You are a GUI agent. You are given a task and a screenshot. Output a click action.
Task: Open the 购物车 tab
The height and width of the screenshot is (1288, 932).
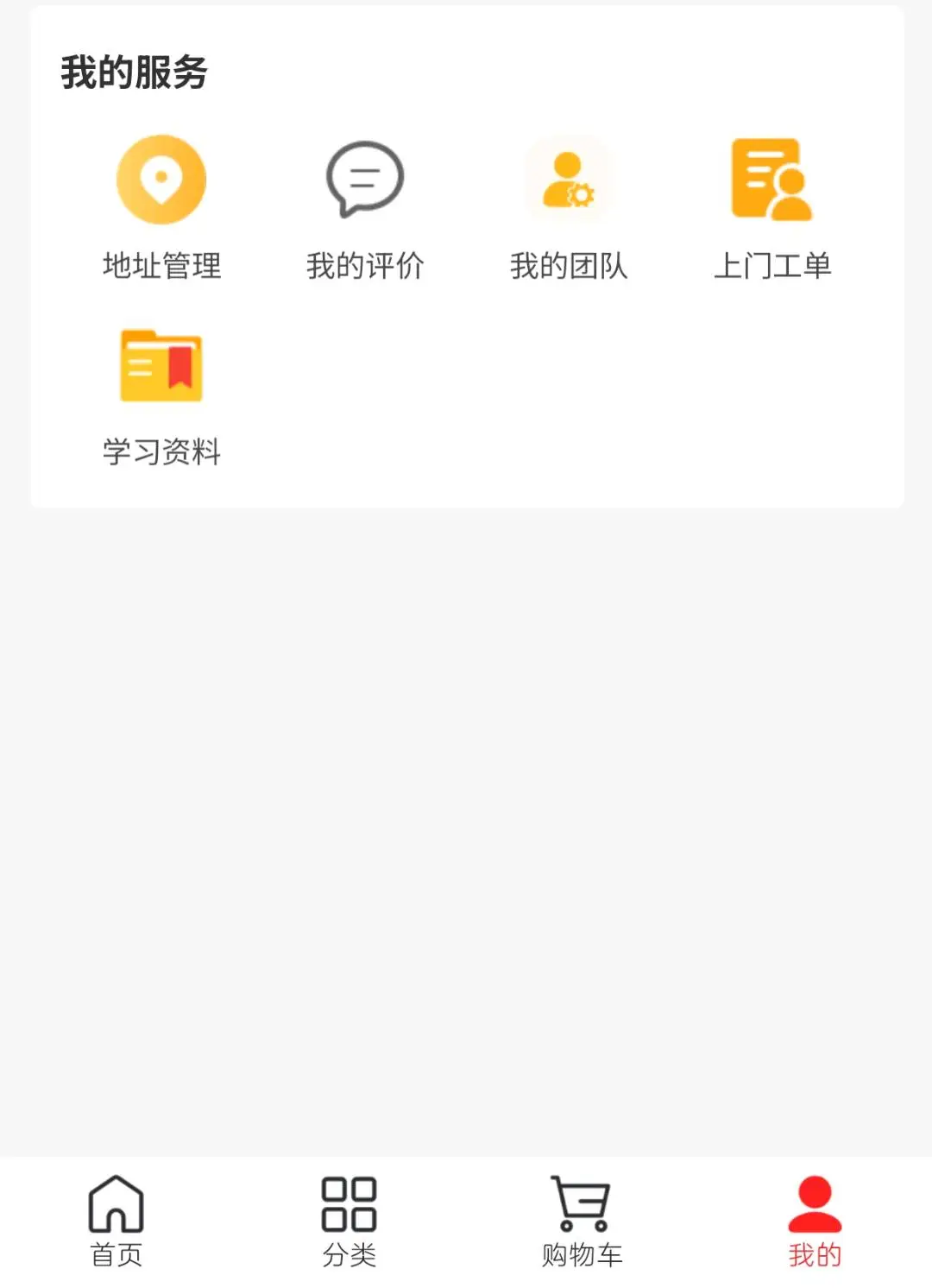point(580,1226)
